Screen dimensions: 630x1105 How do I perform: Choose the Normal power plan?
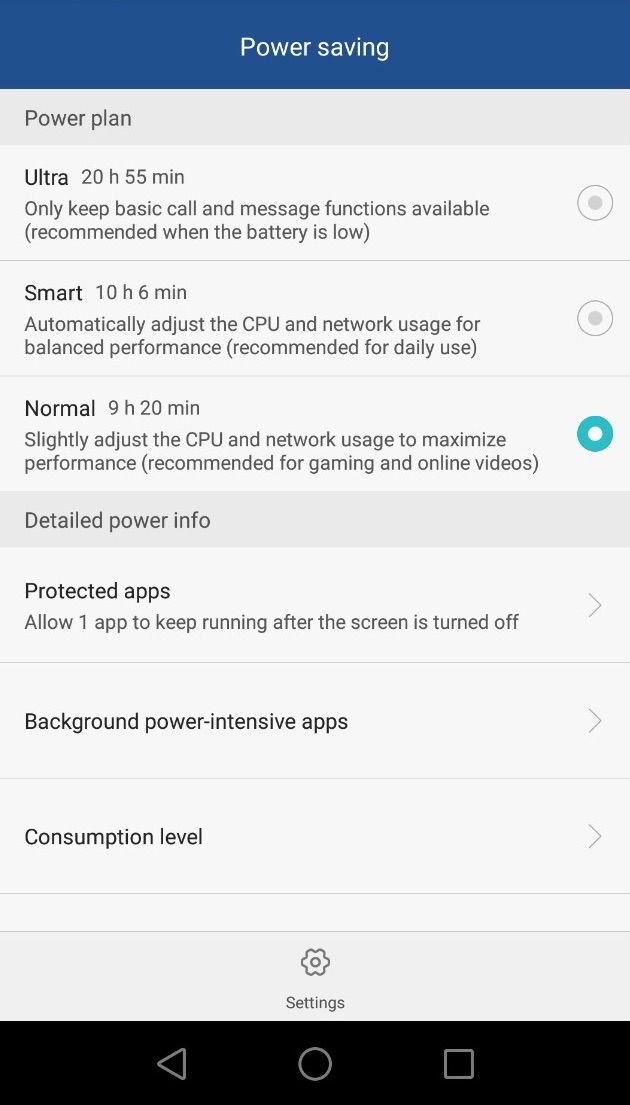[594, 434]
